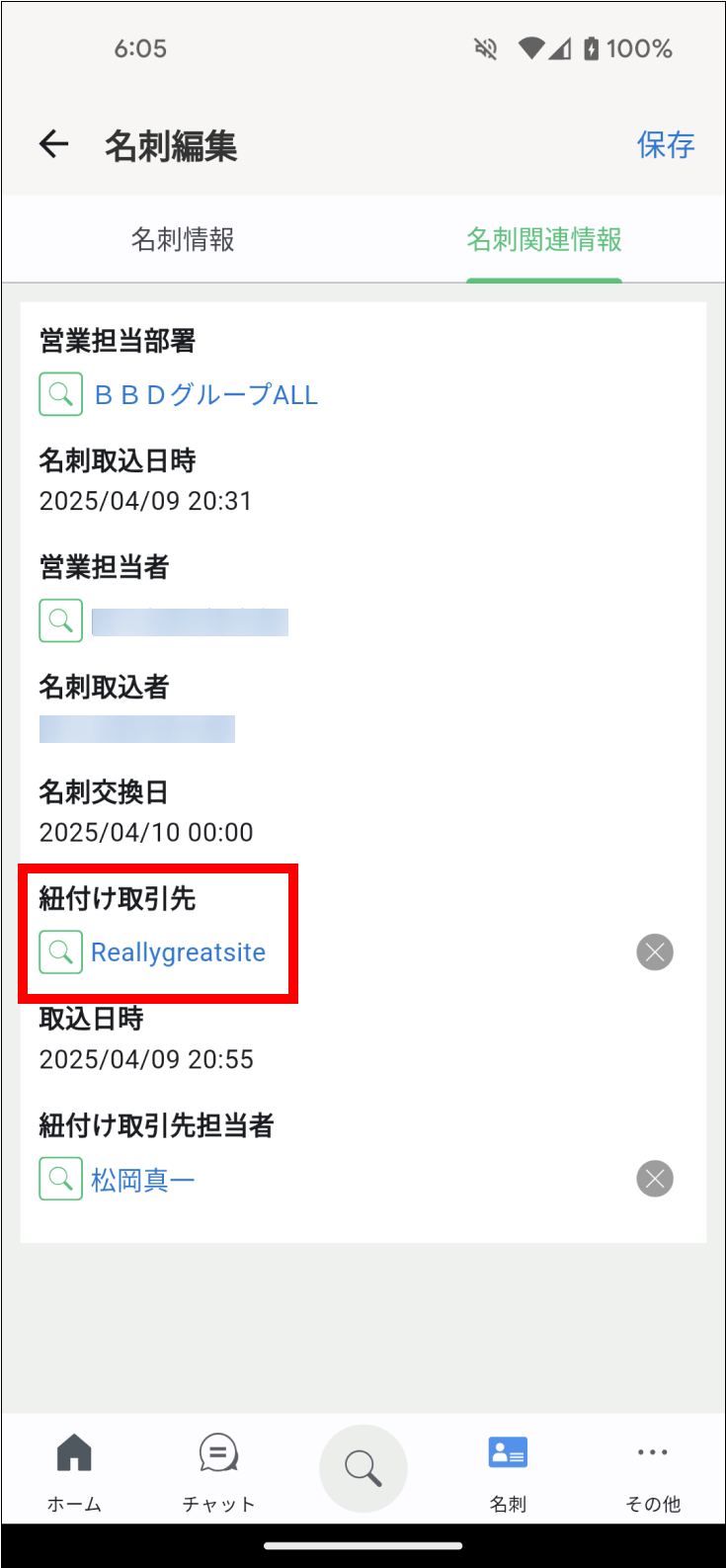Image resolution: width=726 pixels, height=1568 pixels.
Task: Remove 松岡真一 as linked contact
Action: pos(654,1179)
